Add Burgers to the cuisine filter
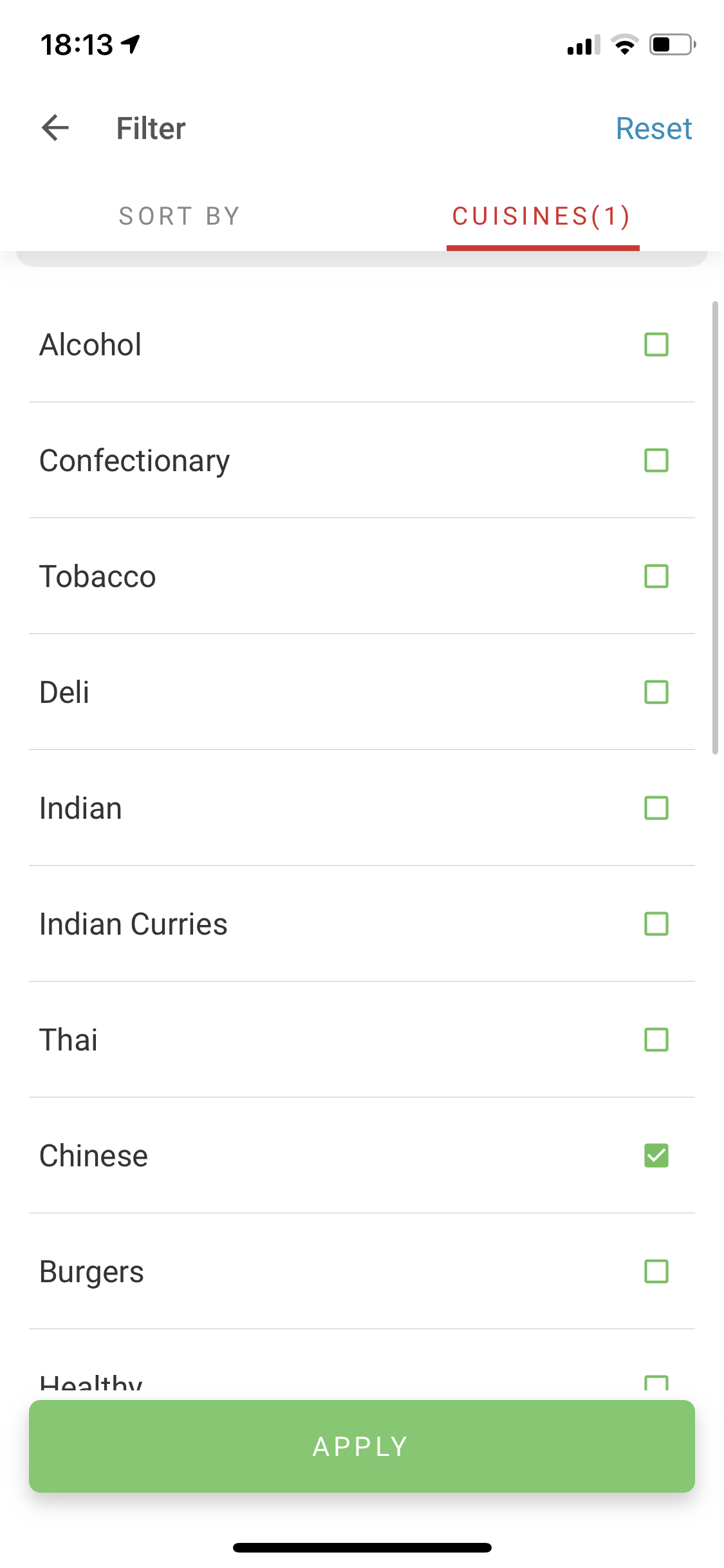This screenshot has width=724, height=1568. 656,1272
